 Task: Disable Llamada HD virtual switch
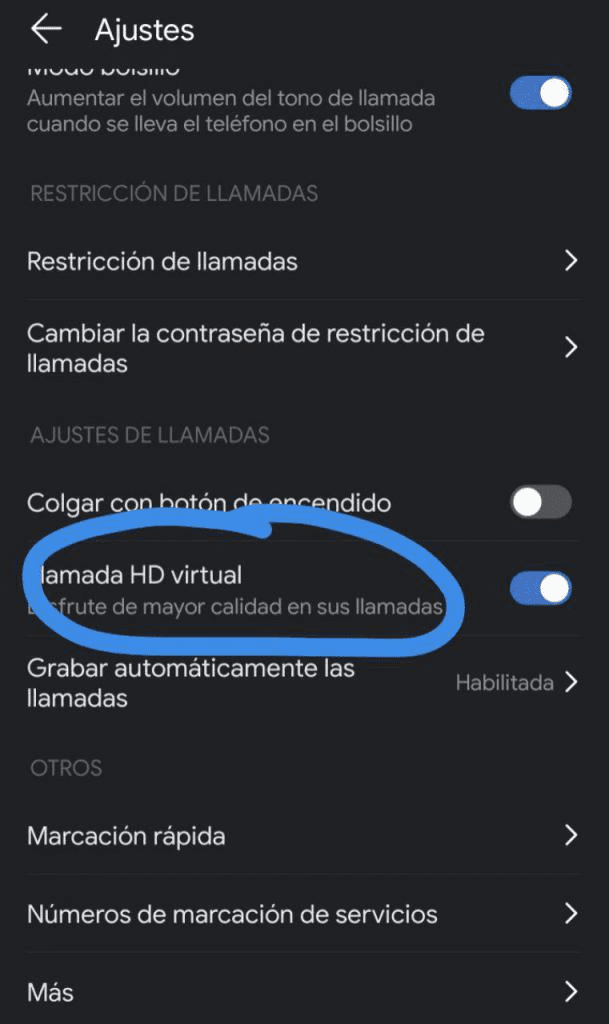click(540, 588)
